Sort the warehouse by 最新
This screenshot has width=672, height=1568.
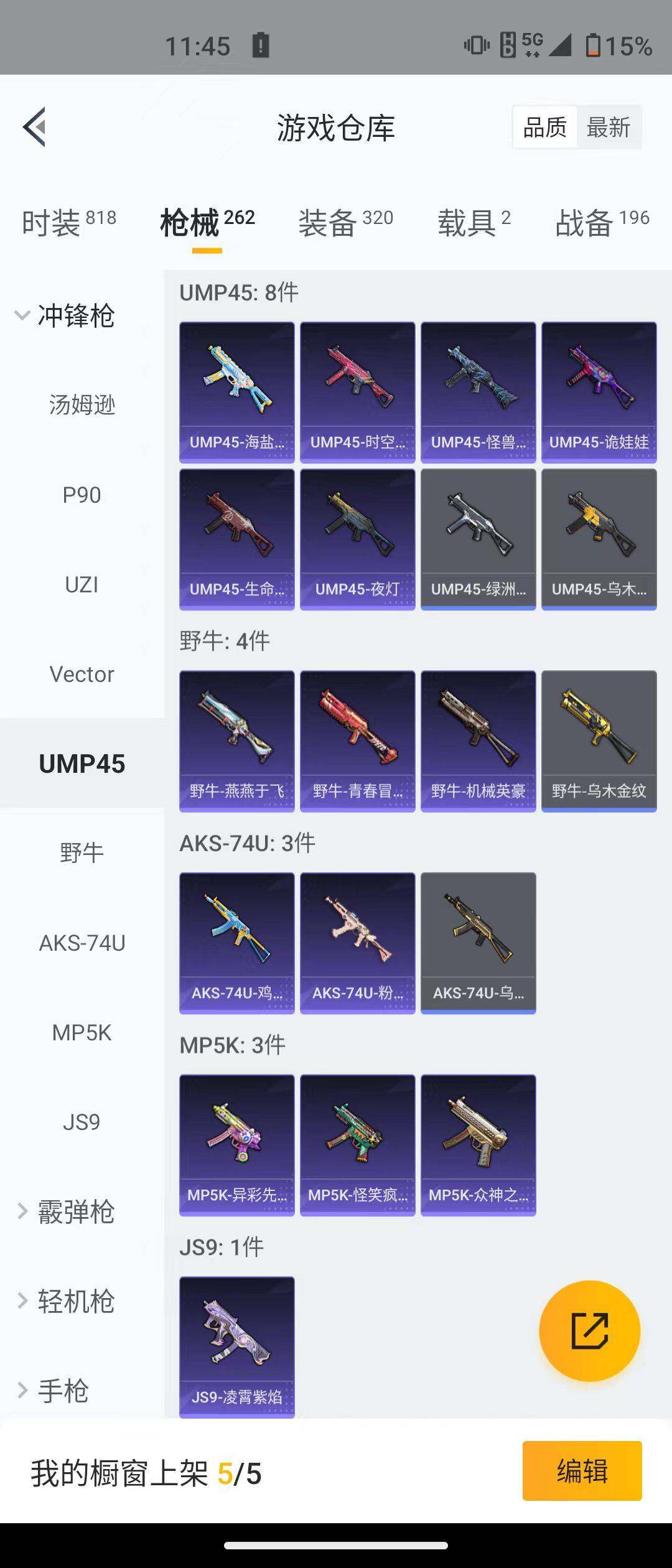tap(608, 128)
